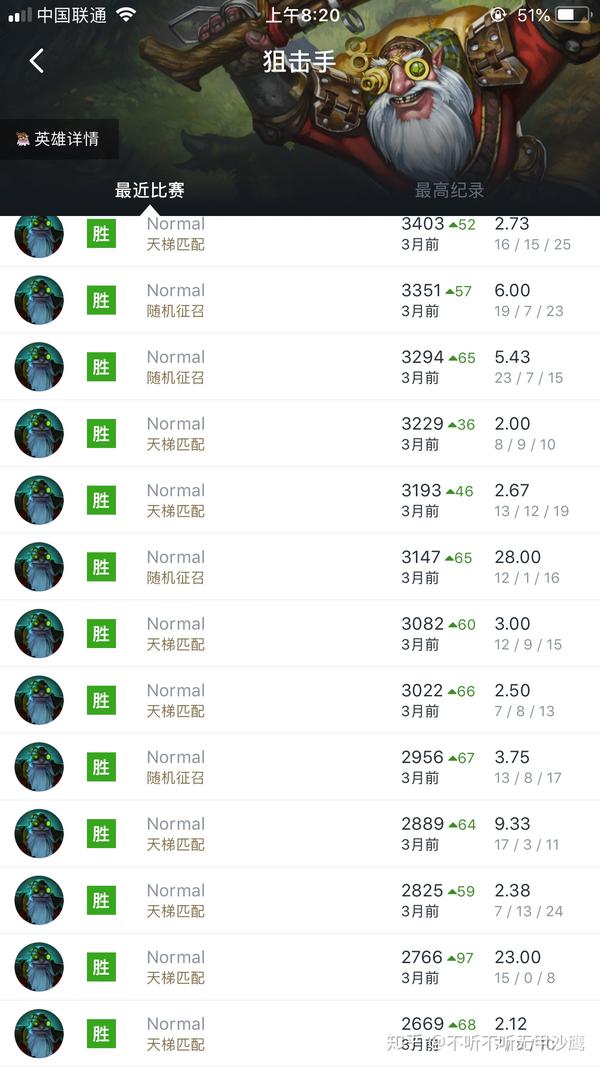
Task: Open the match with KDA 5.43
Action: point(300,367)
